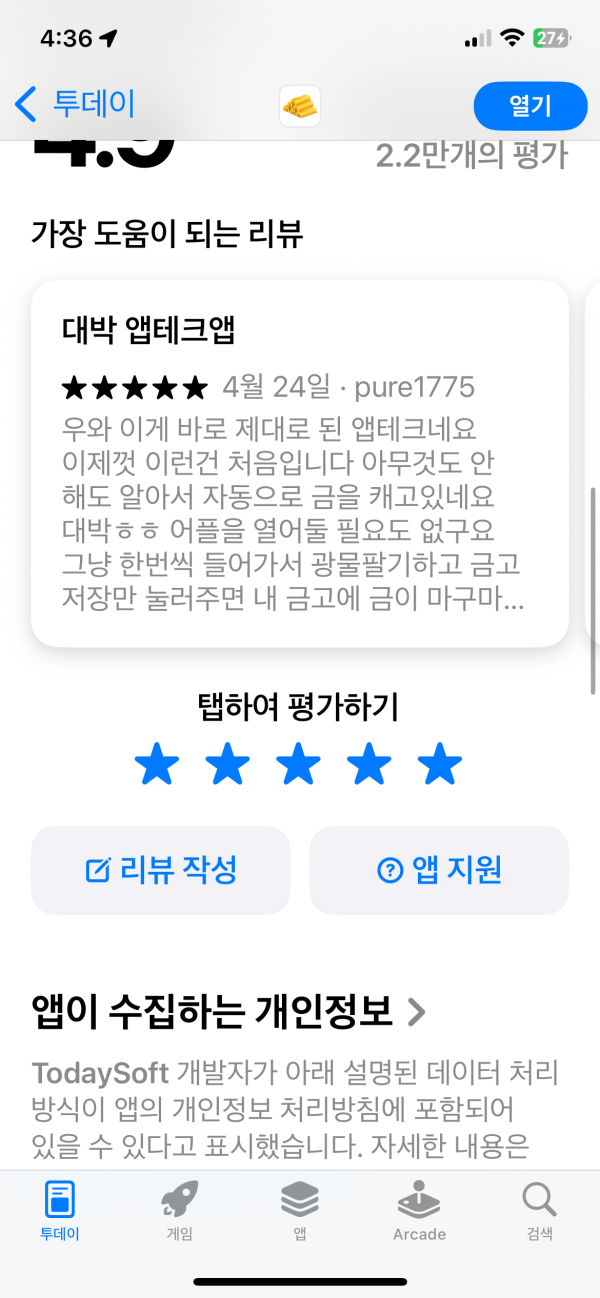Tap the 열기 button to open the app
Viewport: 600px width, 1298px height.
tap(530, 106)
